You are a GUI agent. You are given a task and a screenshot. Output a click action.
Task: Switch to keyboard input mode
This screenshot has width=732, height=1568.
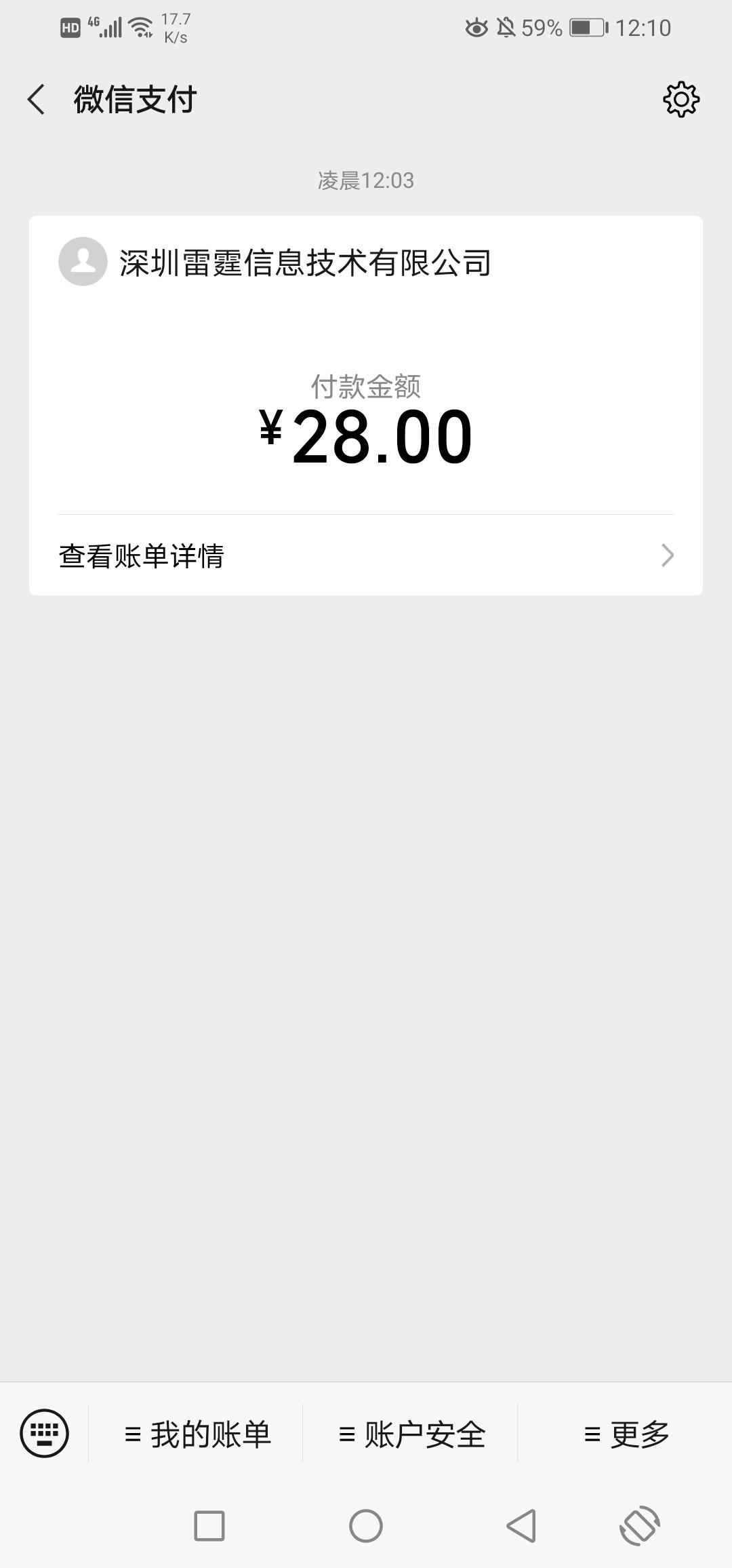[45, 1433]
